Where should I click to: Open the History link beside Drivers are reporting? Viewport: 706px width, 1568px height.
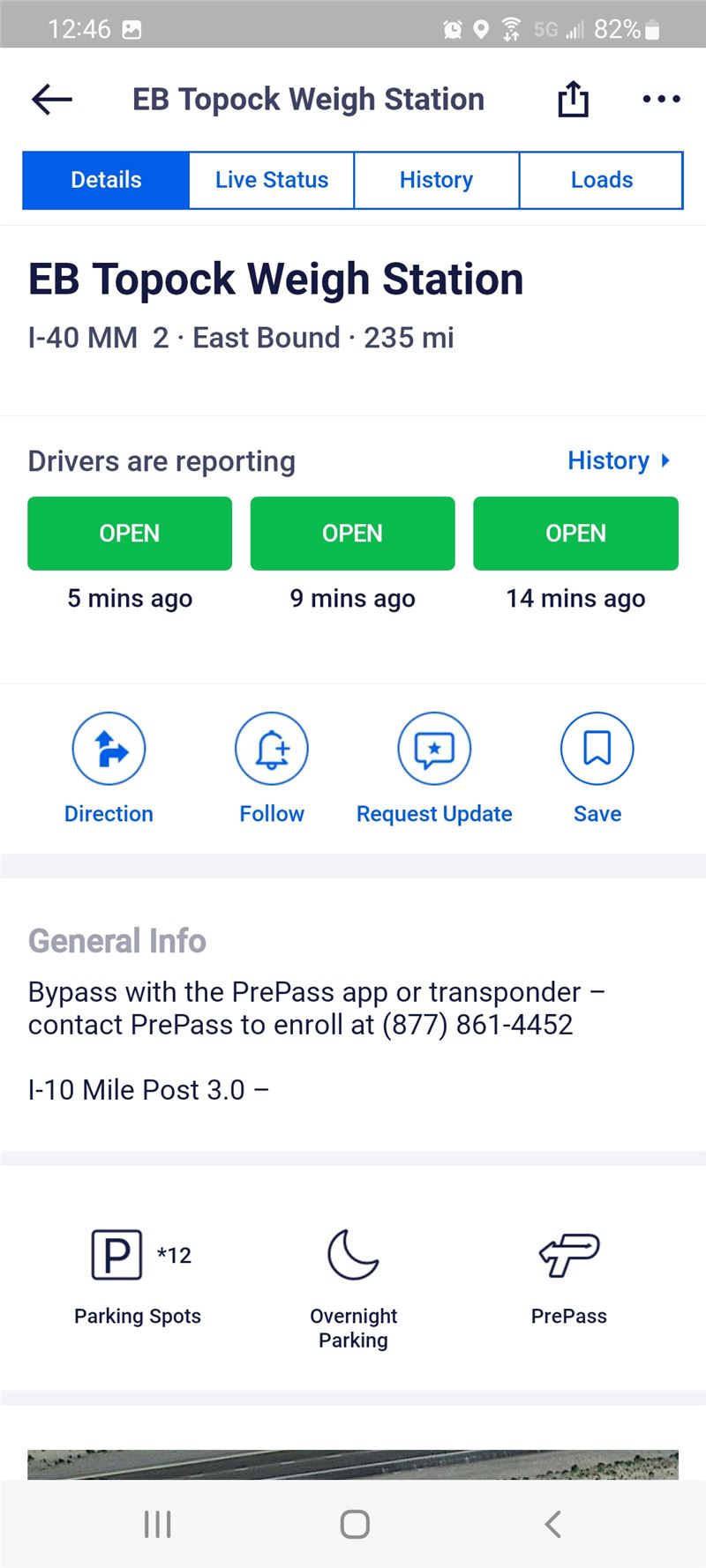click(x=619, y=460)
